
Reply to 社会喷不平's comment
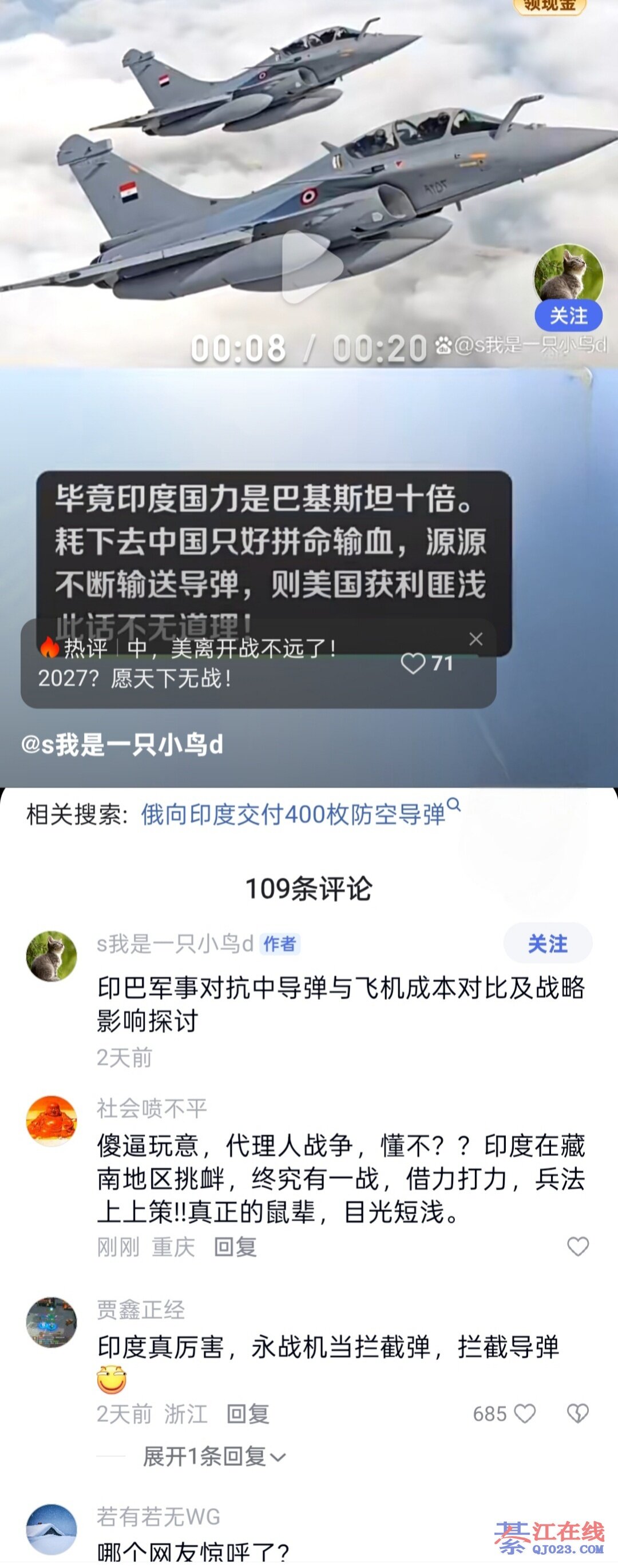pyautogui.click(x=235, y=1247)
